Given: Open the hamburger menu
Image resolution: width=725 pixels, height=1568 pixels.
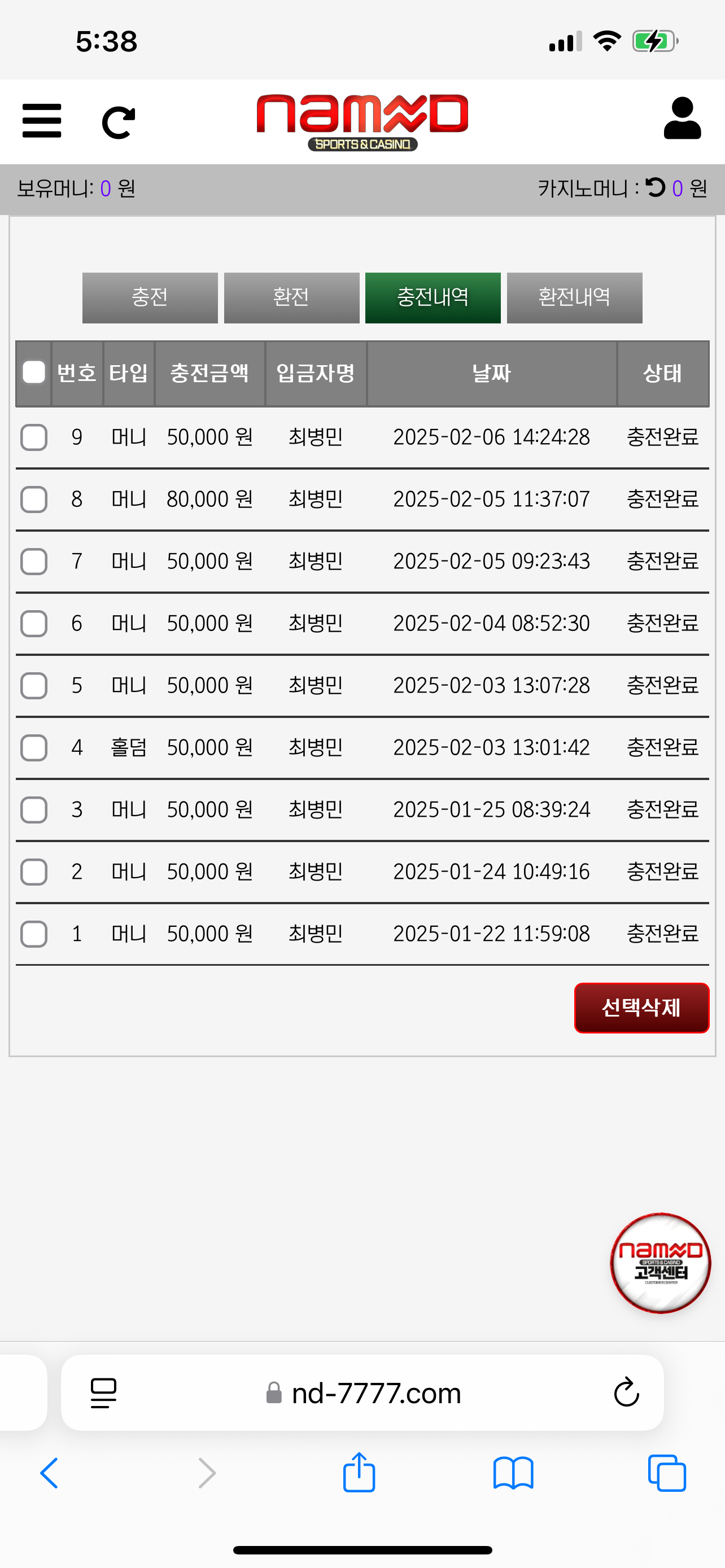Looking at the screenshot, I should coord(41,121).
